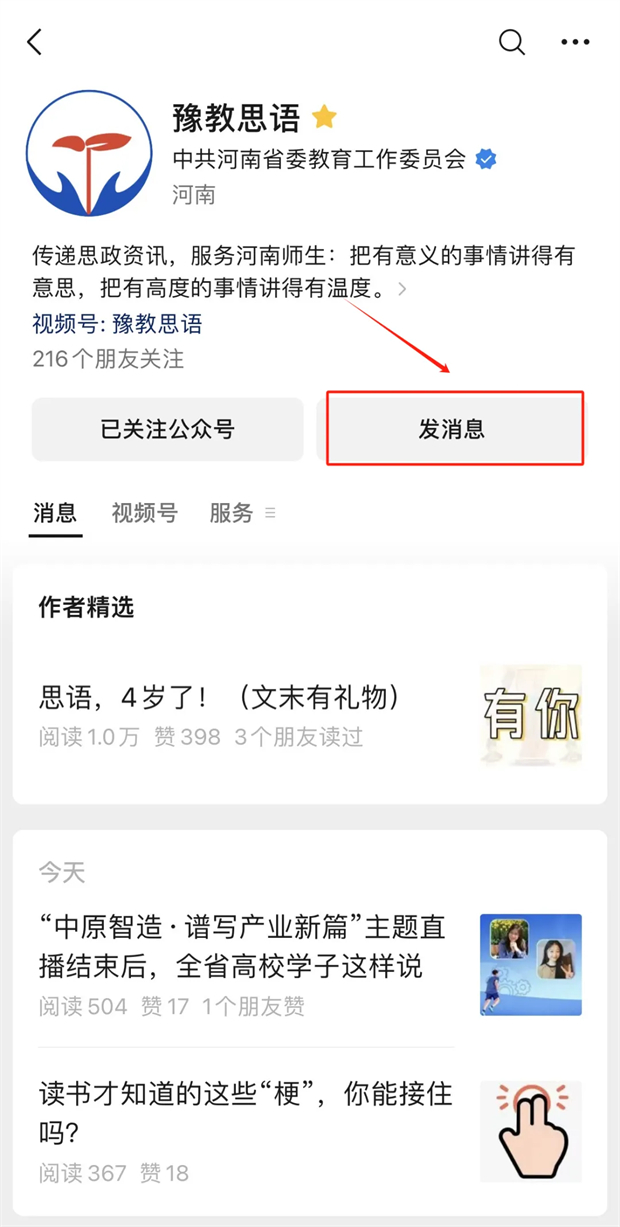This screenshot has width=620, height=1227.
Task: Expand the full account description
Action: (402, 290)
